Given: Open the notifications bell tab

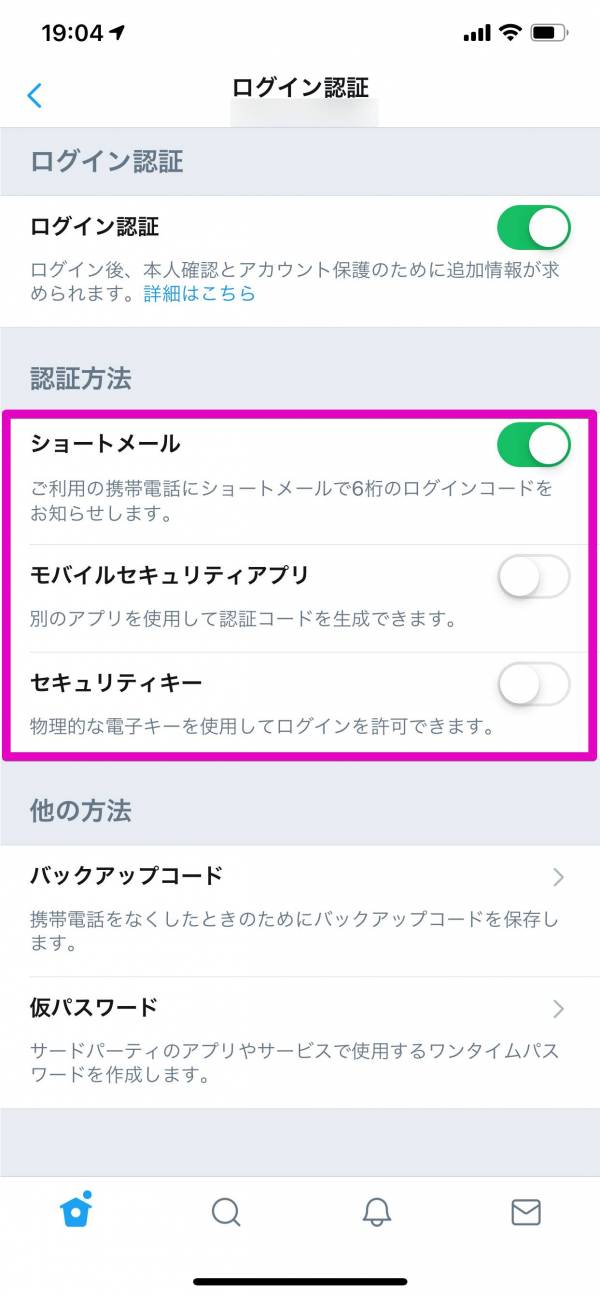Looking at the screenshot, I should pyautogui.click(x=376, y=1212).
